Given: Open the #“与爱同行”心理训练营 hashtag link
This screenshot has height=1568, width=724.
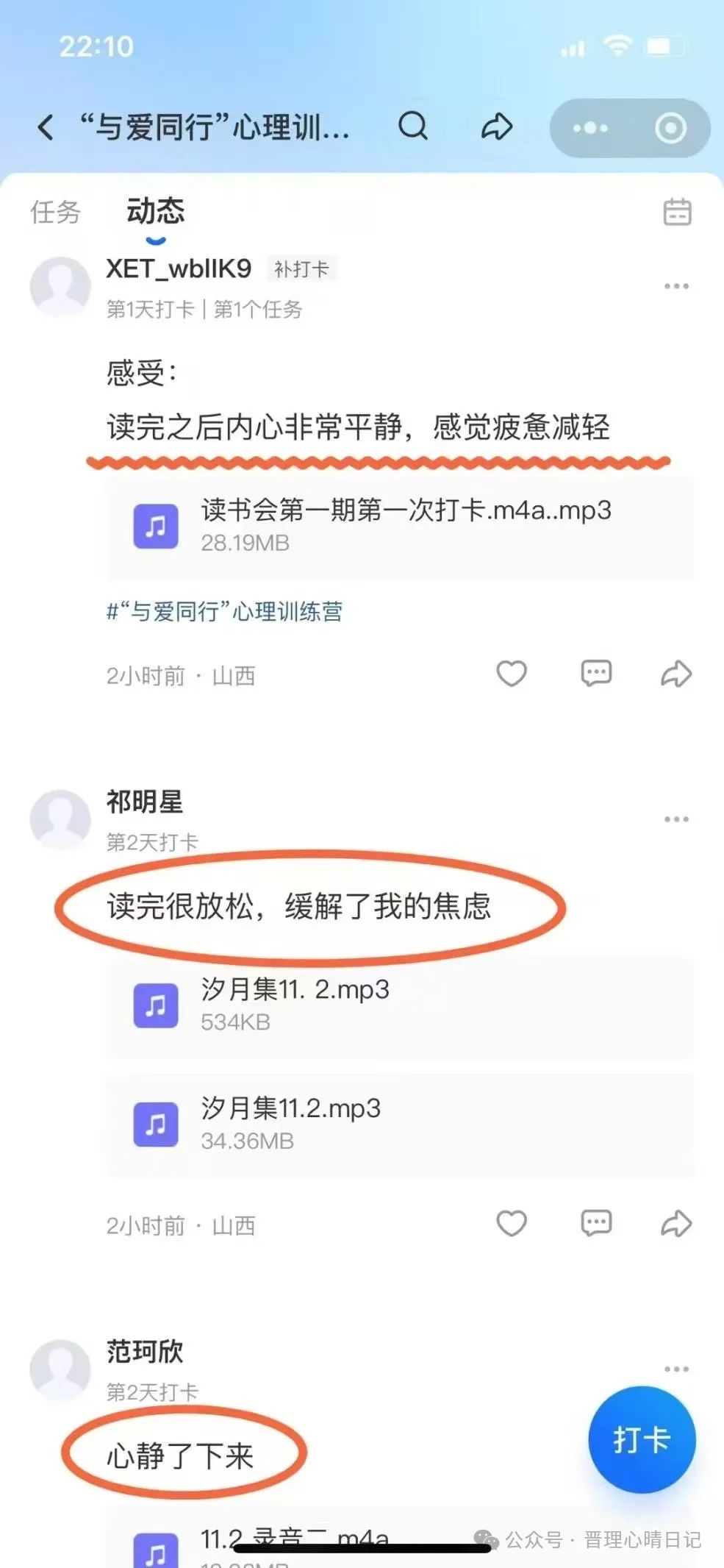Looking at the screenshot, I should 225,611.
